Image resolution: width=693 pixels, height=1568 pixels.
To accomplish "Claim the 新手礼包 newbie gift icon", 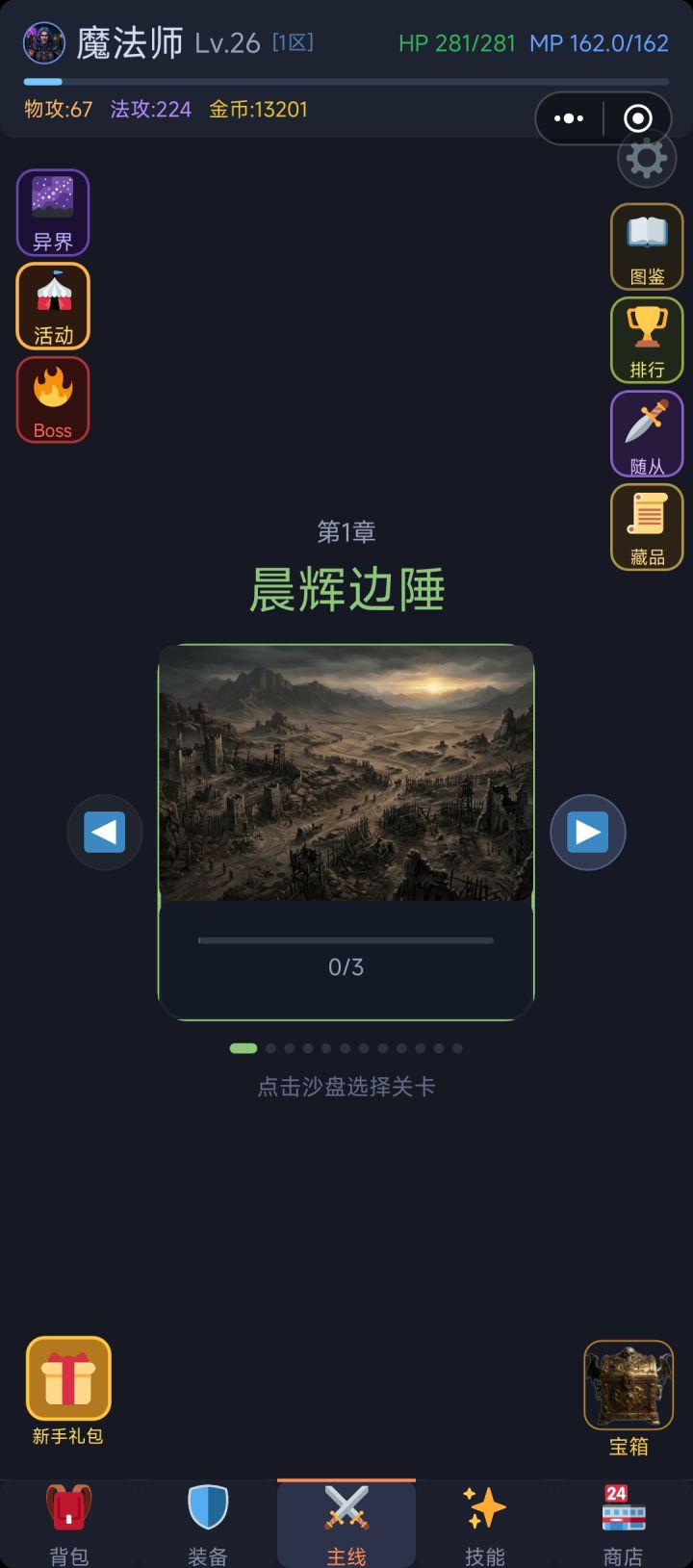I will [x=67, y=1378].
